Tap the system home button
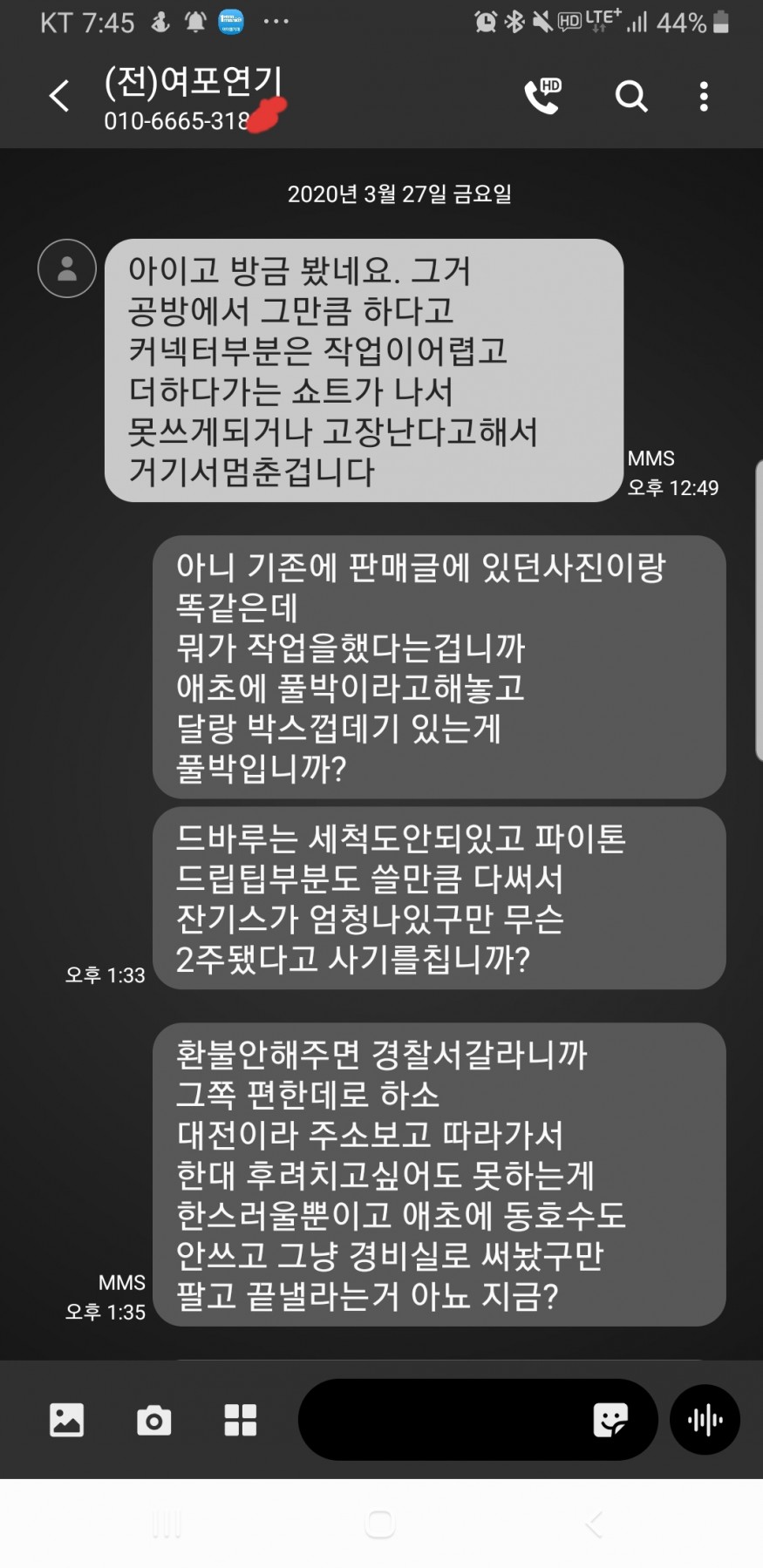Viewport: 763px width, 1568px height. click(x=380, y=1524)
